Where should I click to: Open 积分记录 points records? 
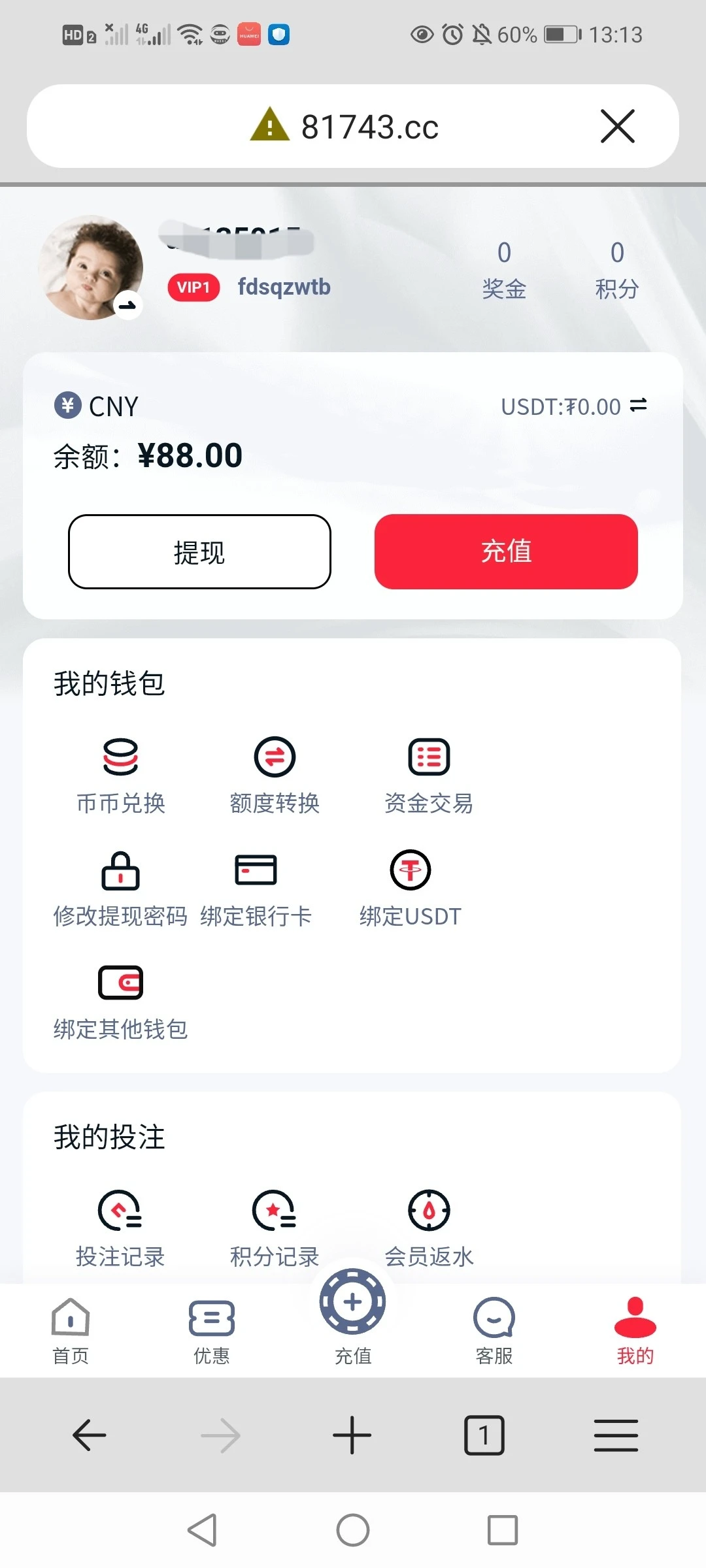tap(275, 1227)
